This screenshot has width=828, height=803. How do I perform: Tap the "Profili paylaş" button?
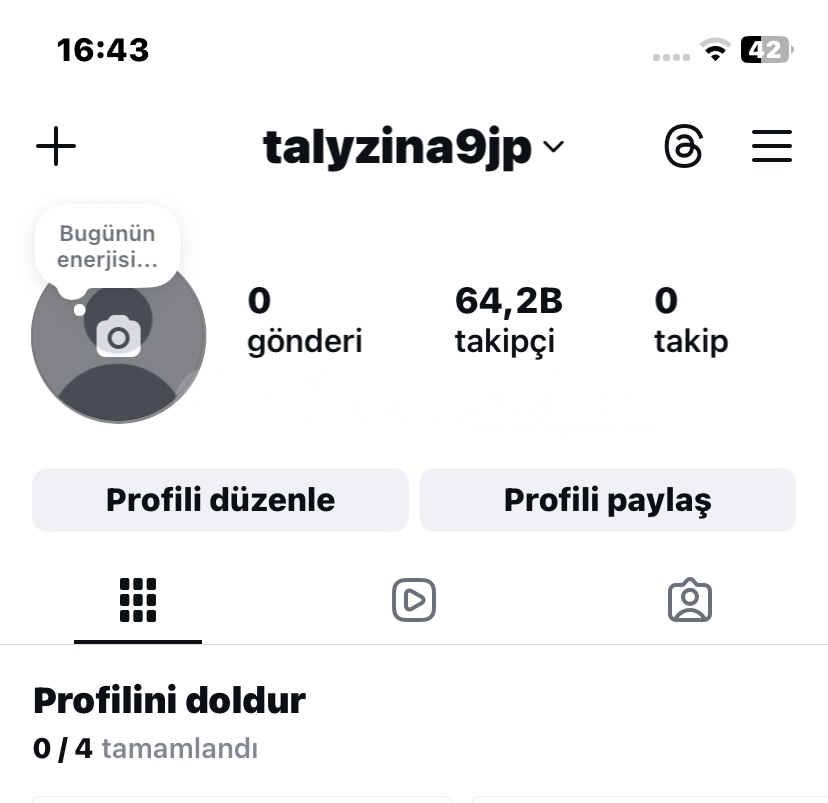coord(607,500)
